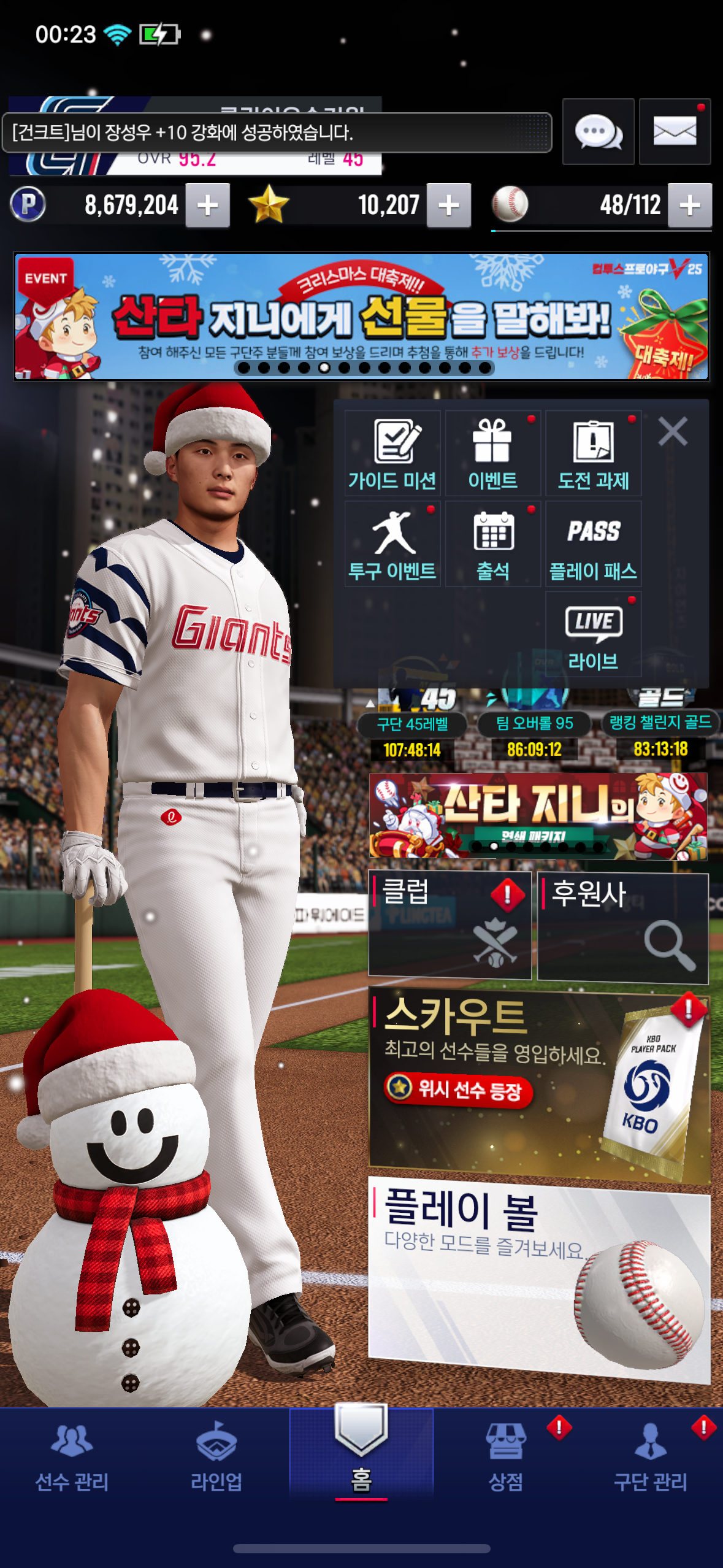This screenshot has width=723, height=1568.
Task: Open 투구 이벤트
Action: point(392,544)
